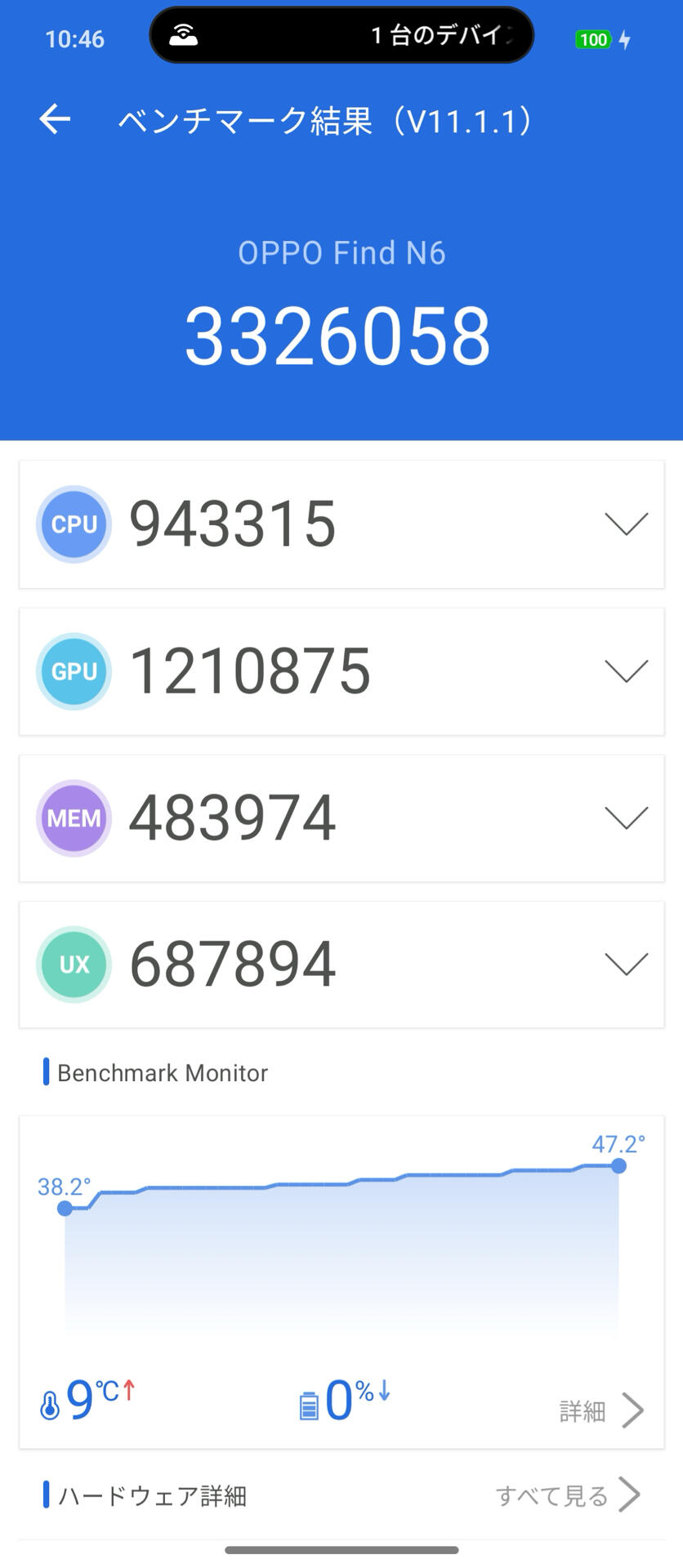Open the Dynamic Island hotspot indicator
Image resolution: width=683 pixels, height=1568 pixels.
(x=341, y=35)
